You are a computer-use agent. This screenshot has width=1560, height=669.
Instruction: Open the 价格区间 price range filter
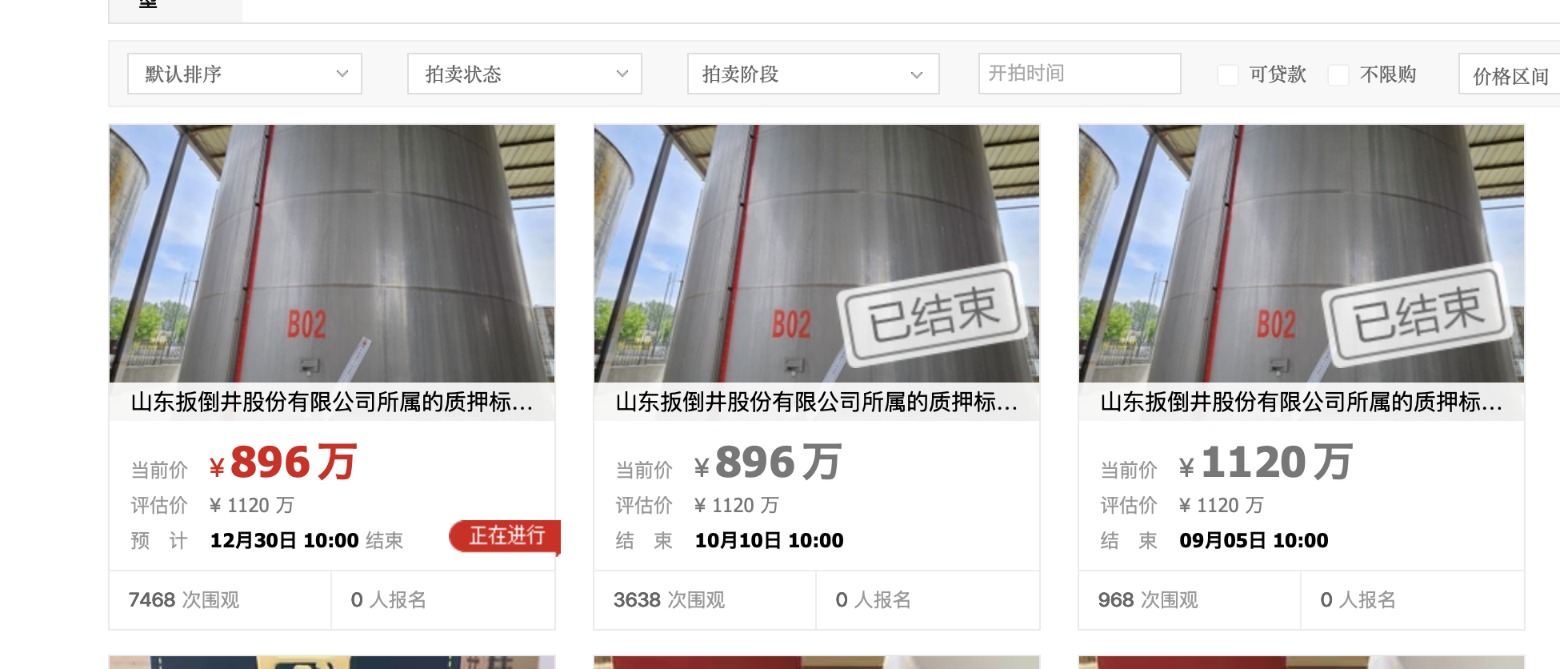point(1509,76)
